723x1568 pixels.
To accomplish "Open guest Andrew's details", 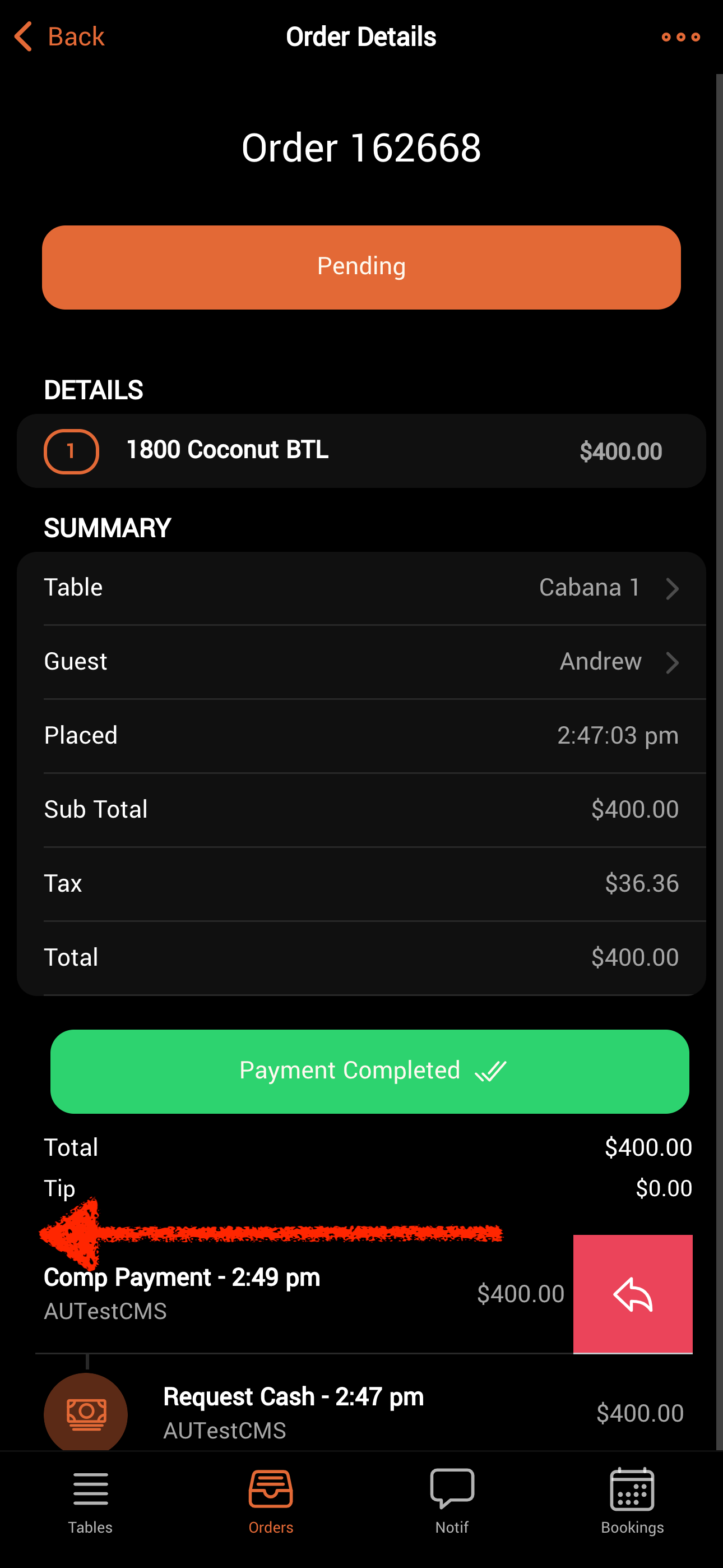I will click(x=361, y=662).
